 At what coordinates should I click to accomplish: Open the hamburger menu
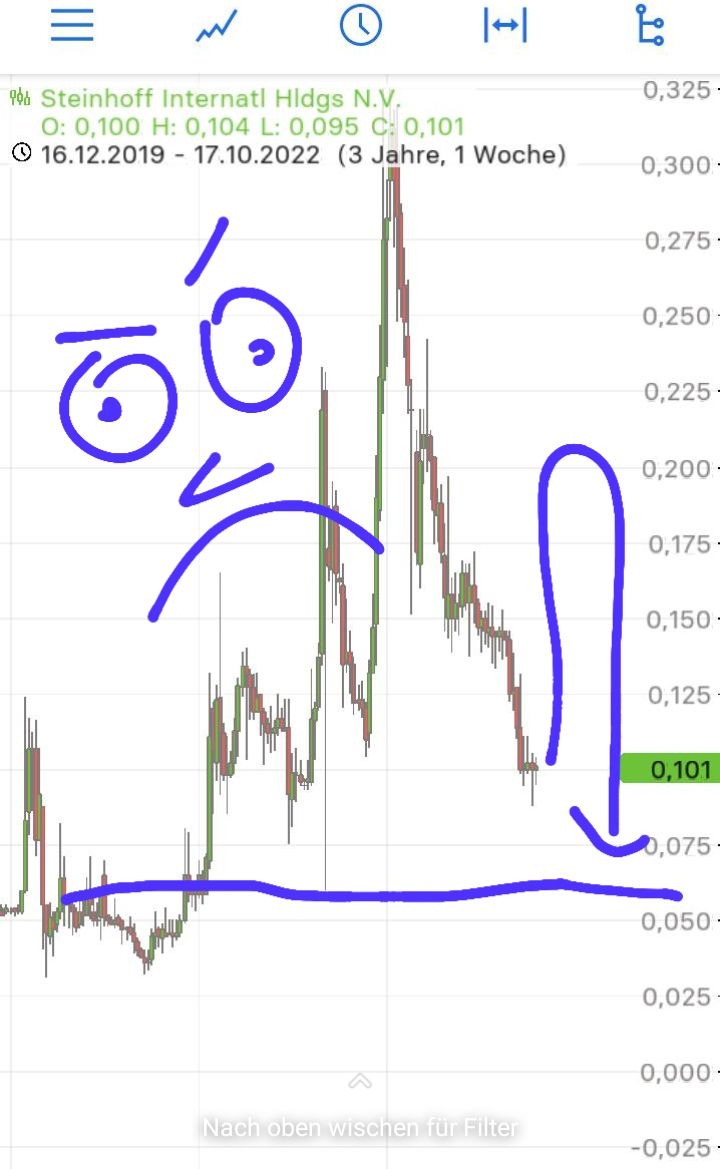pyautogui.click(x=72, y=26)
